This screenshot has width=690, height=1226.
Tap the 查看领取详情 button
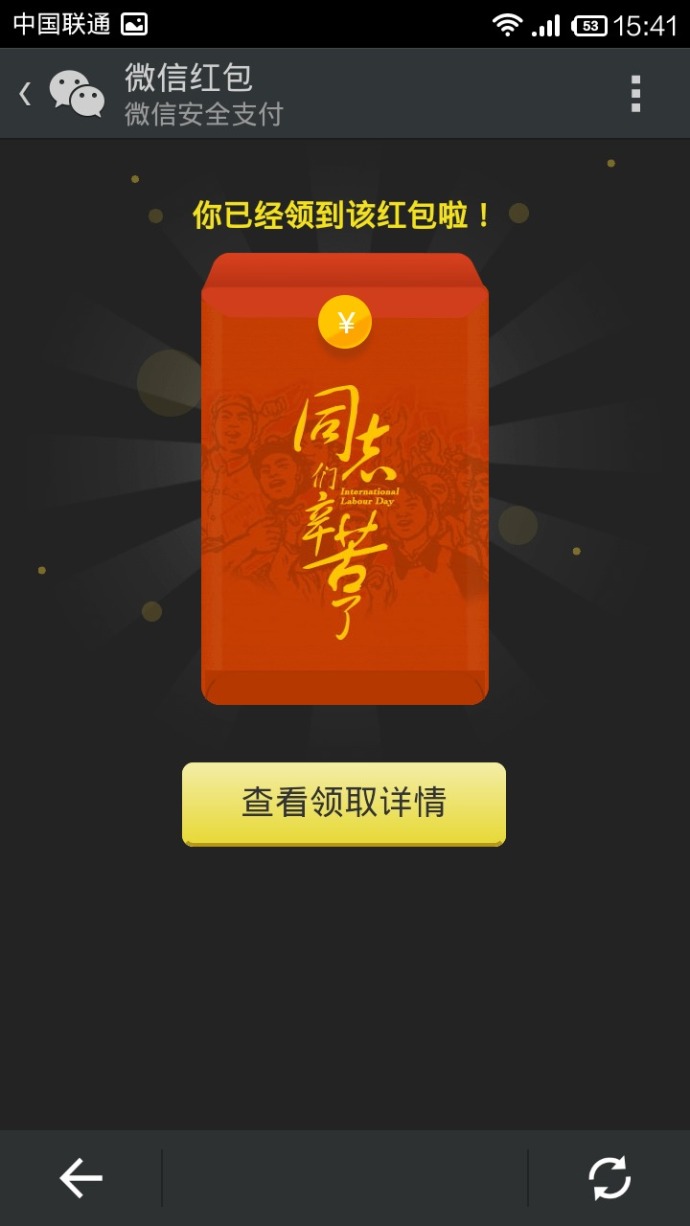tap(344, 803)
